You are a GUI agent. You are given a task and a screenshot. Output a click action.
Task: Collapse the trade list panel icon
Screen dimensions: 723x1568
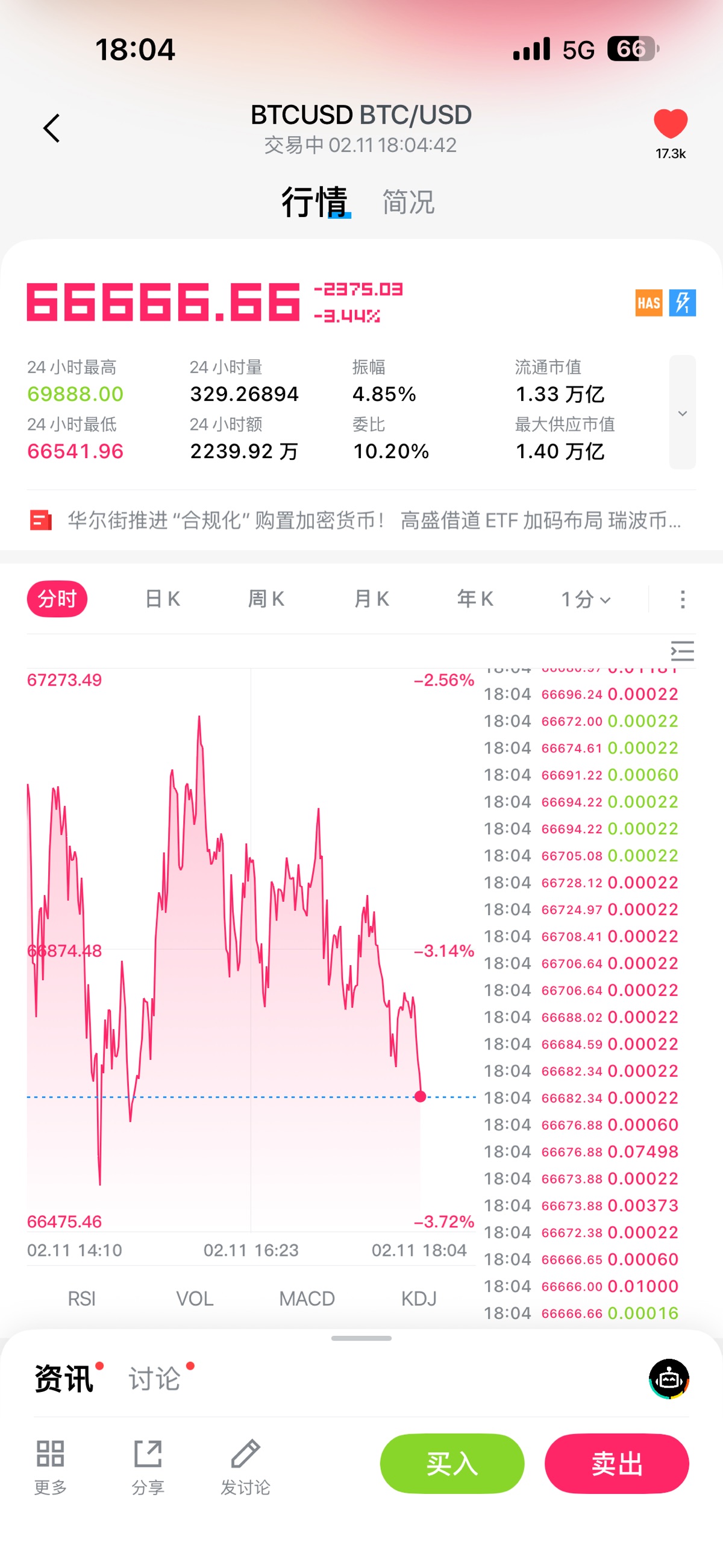point(682,650)
